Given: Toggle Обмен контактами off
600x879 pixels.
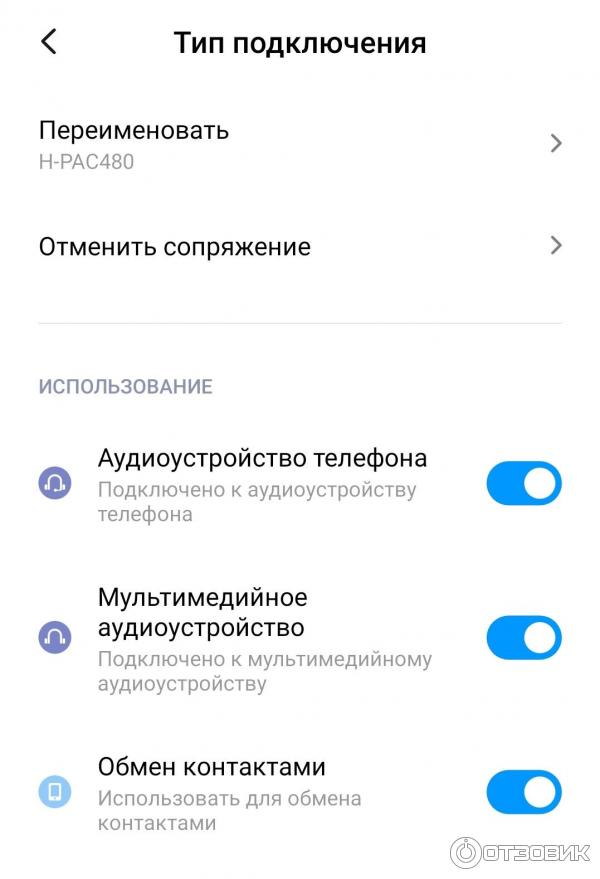Looking at the screenshot, I should click(524, 792).
